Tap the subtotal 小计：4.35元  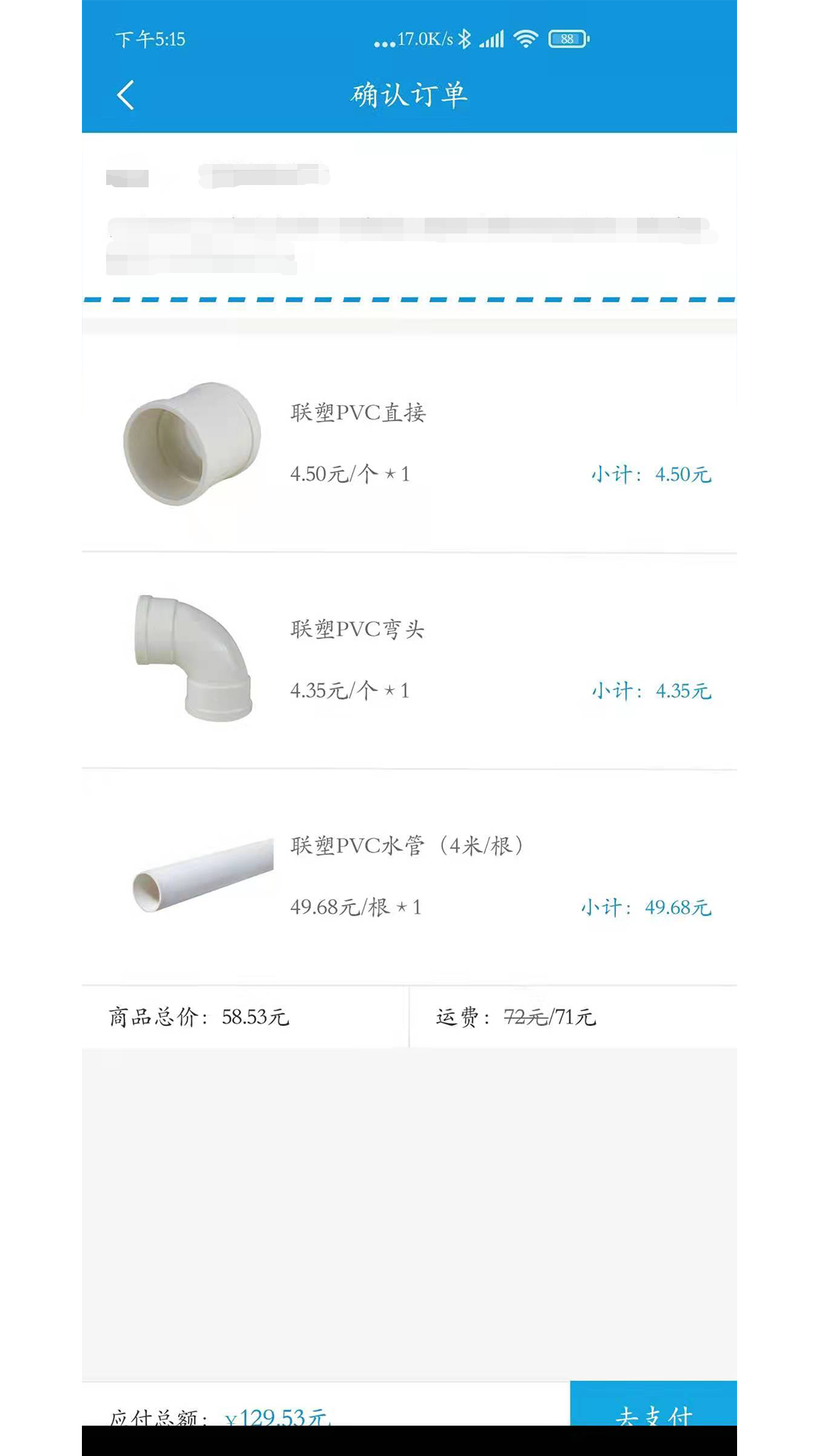point(651,690)
